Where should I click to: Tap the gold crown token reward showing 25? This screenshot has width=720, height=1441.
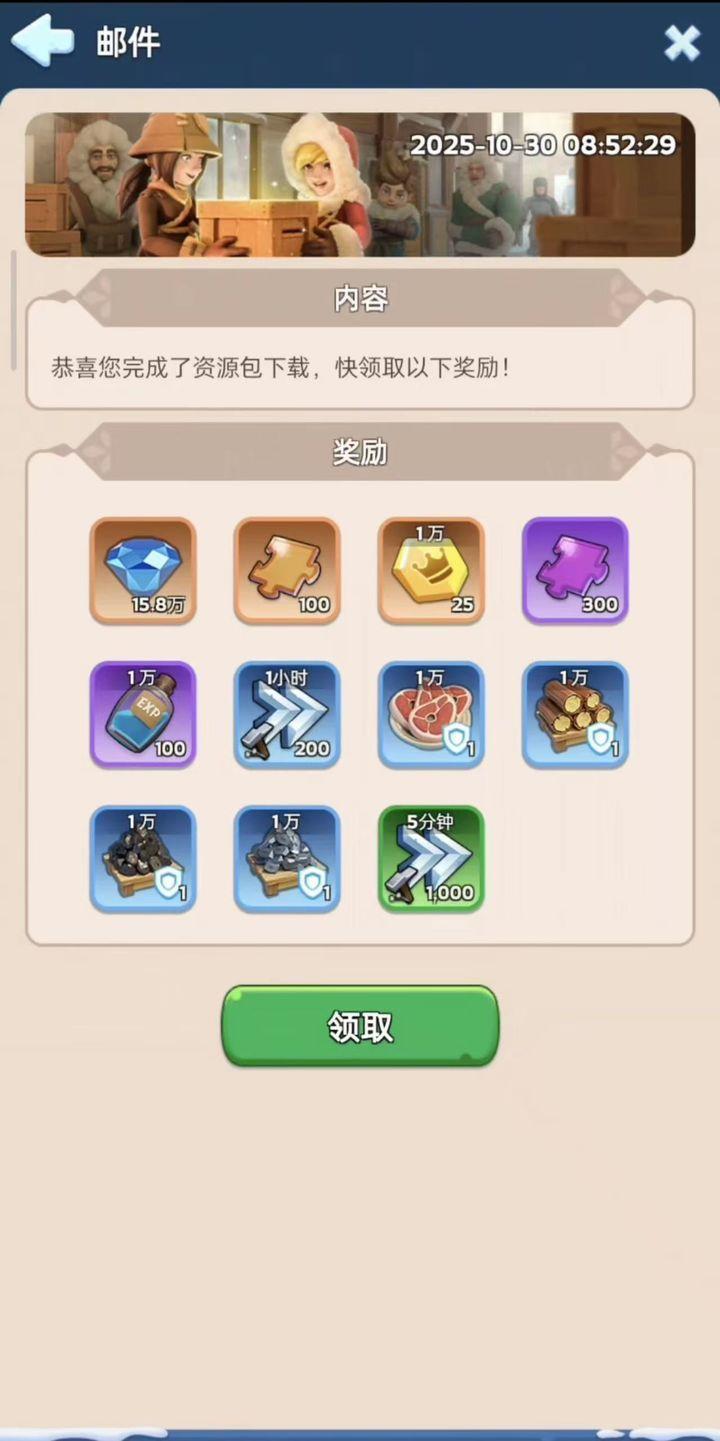tap(431, 570)
